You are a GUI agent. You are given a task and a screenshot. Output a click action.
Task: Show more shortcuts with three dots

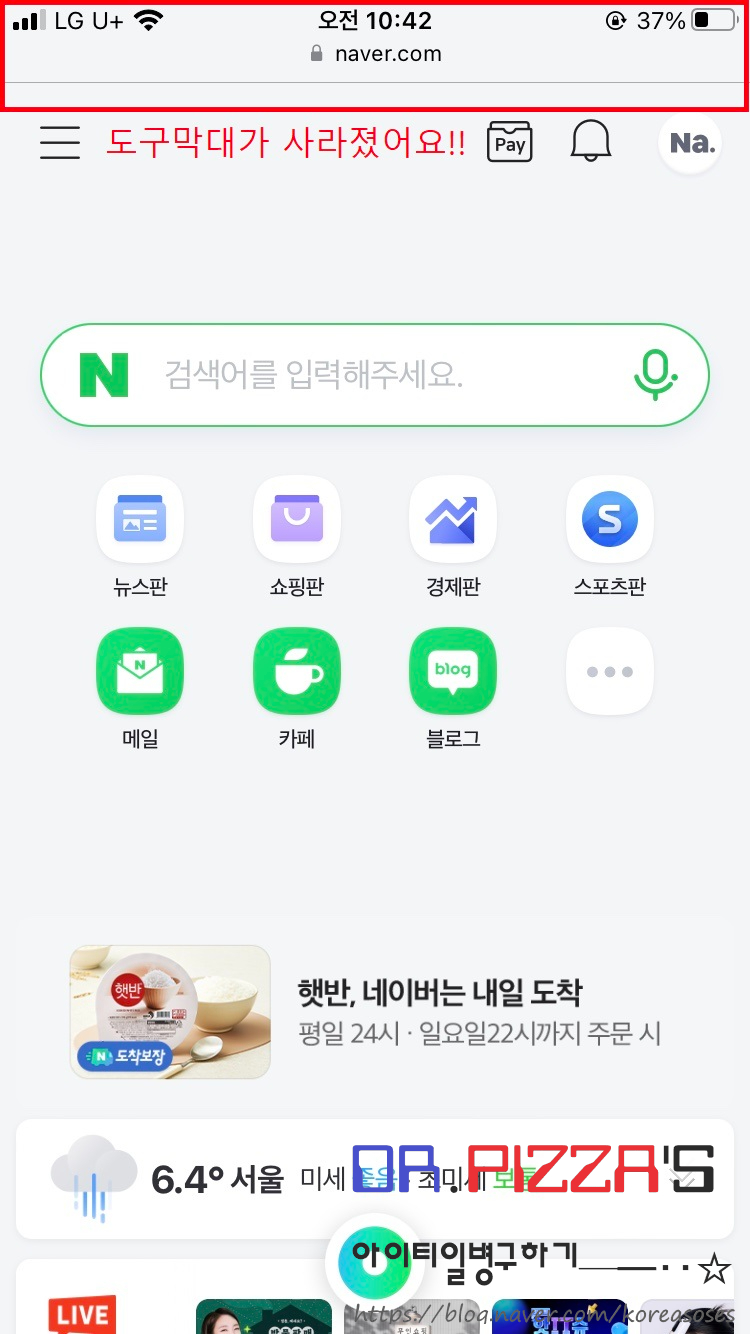610,672
